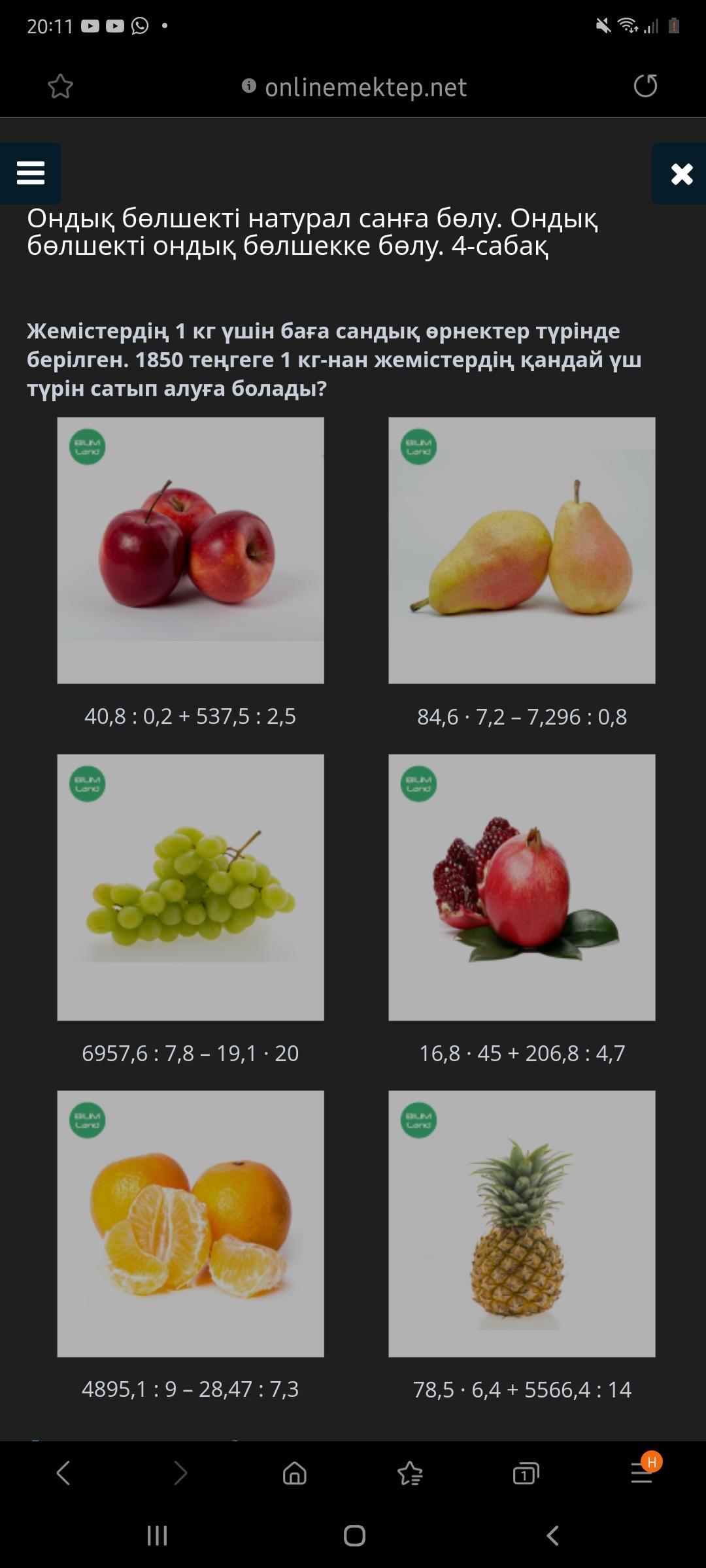The image size is (706, 1568).
Task: Go back in the browser toolbar
Action: click(63, 1473)
